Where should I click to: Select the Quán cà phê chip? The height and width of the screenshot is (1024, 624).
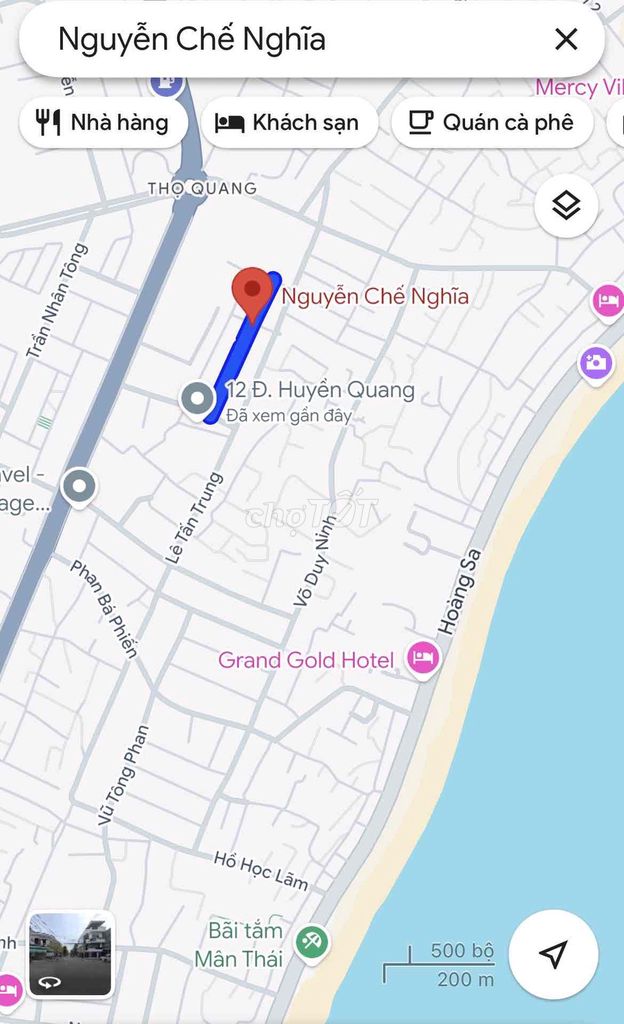pyautogui.click(x=492, y=123)
